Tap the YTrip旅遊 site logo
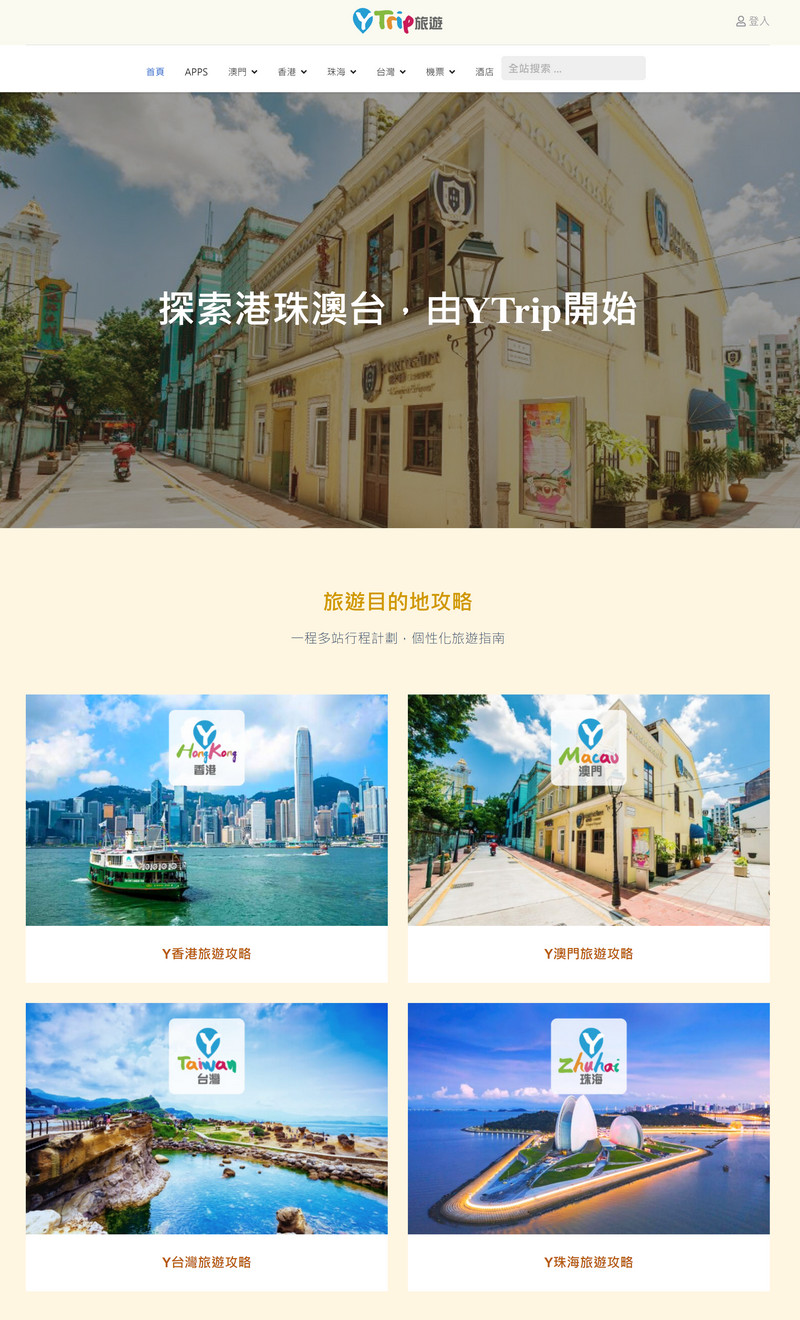Viewport: 800px width, 1320px height. tap(398, 21)
